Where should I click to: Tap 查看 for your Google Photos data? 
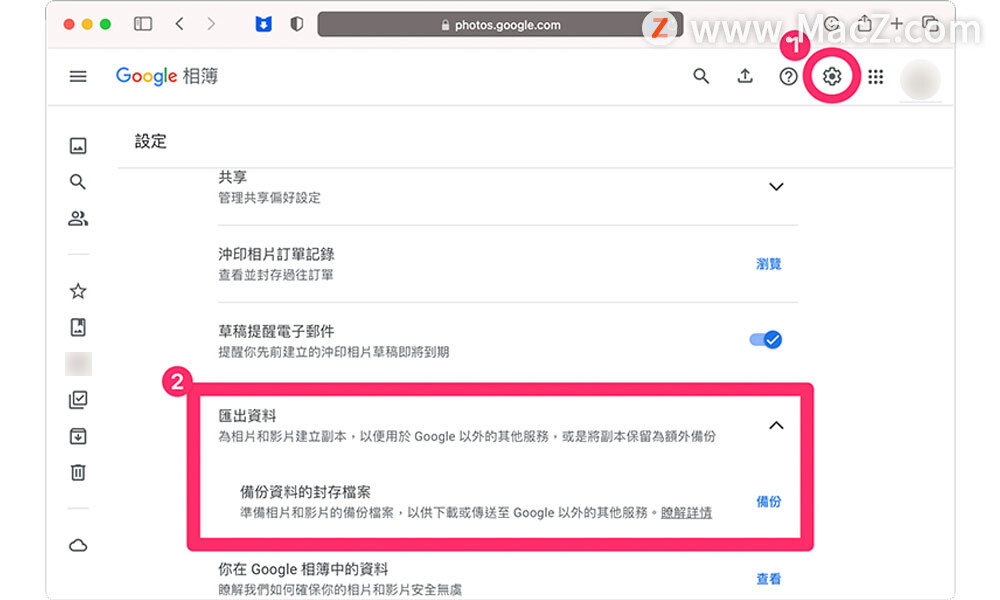click(x=768, y=579)
